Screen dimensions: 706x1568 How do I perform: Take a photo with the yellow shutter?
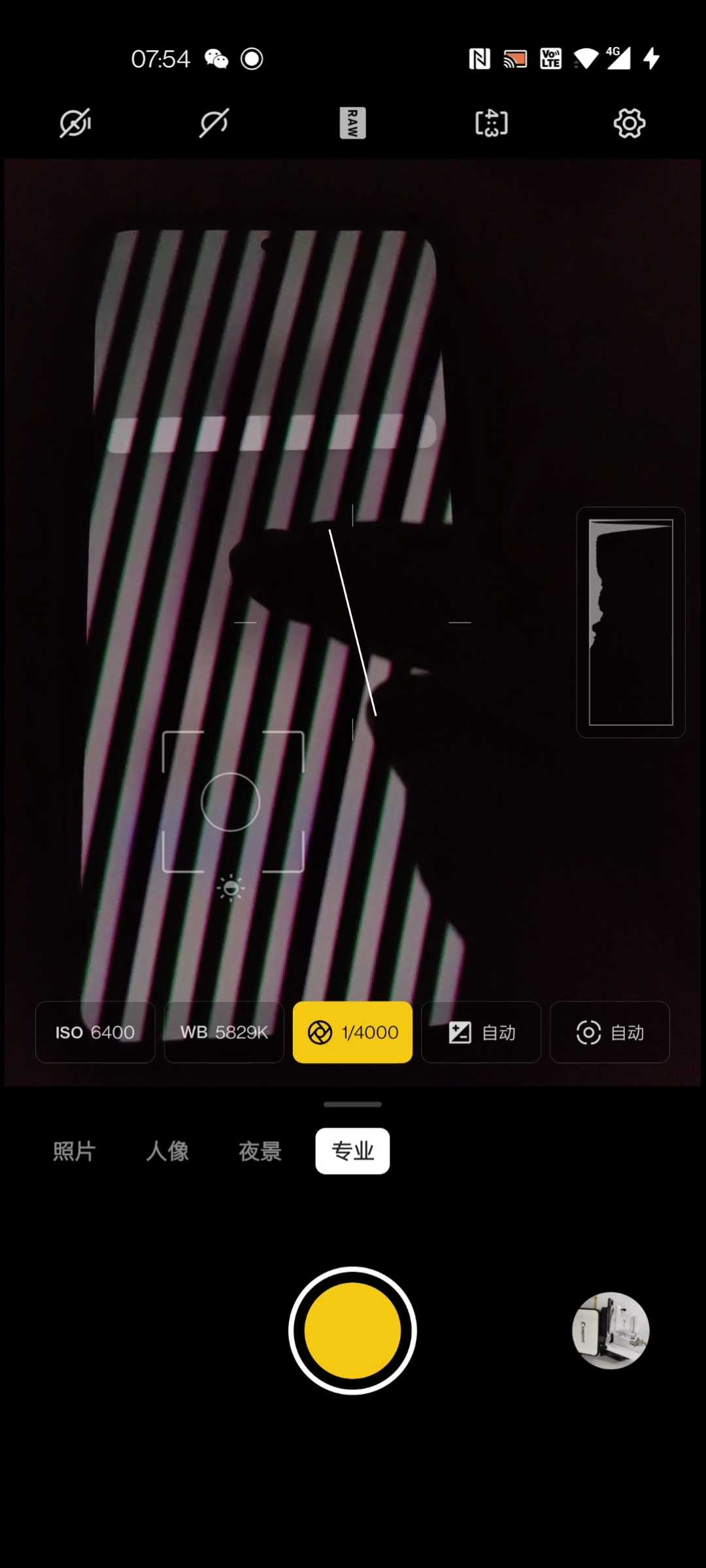(352, 1331)
